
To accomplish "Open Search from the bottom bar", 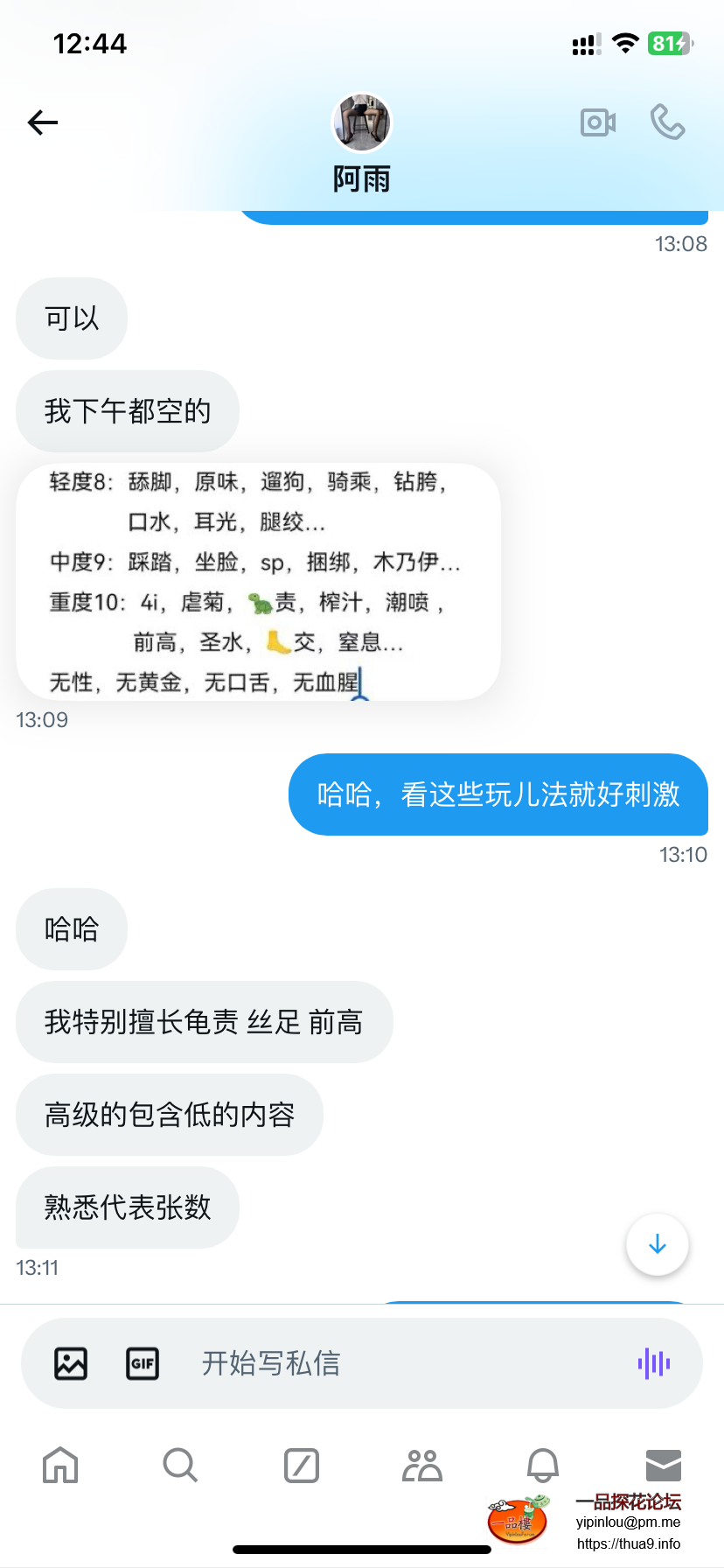I will (181, 1466).
